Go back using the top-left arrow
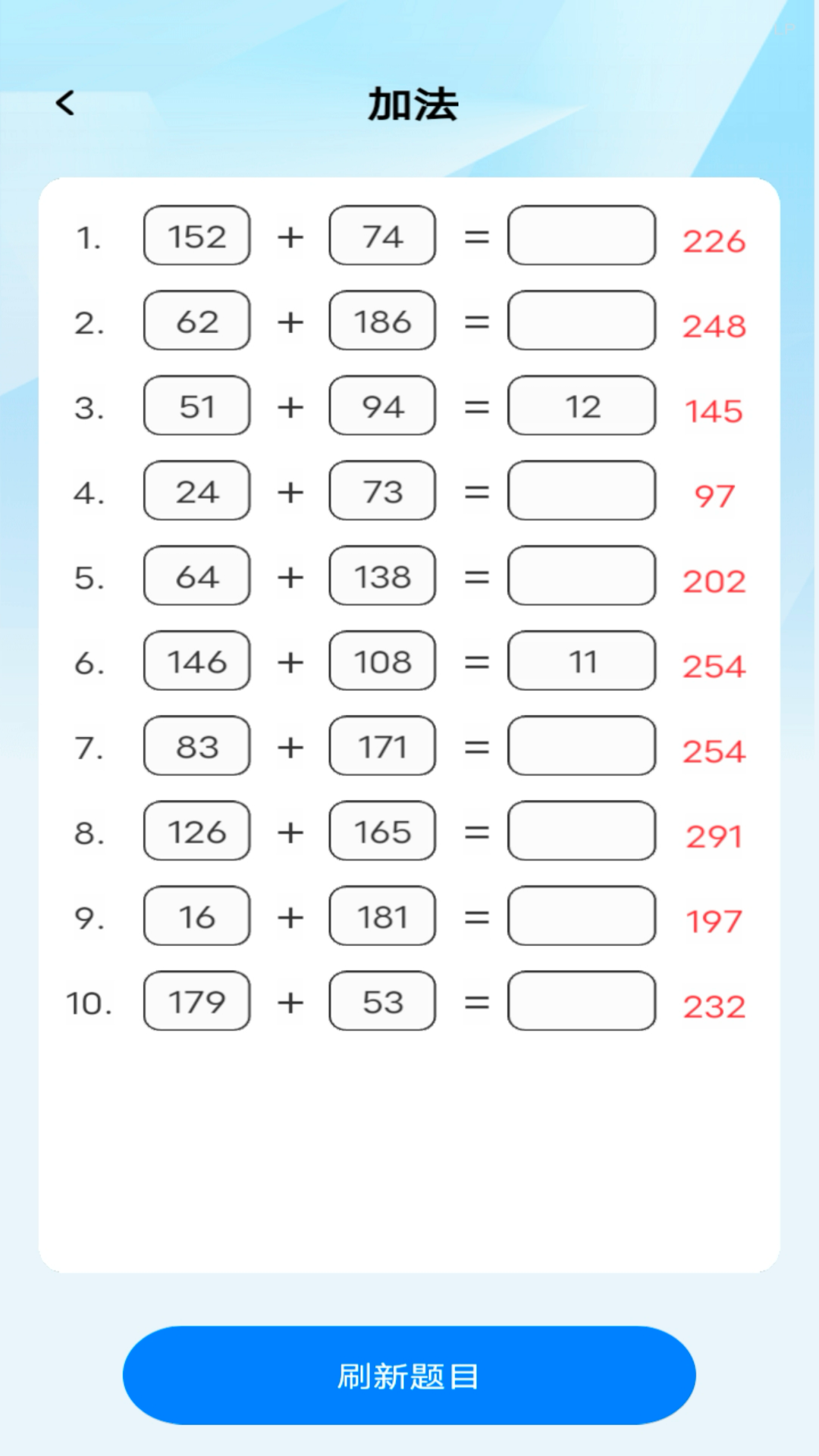This screenshot has height=1456, width=819. (66, 103)
